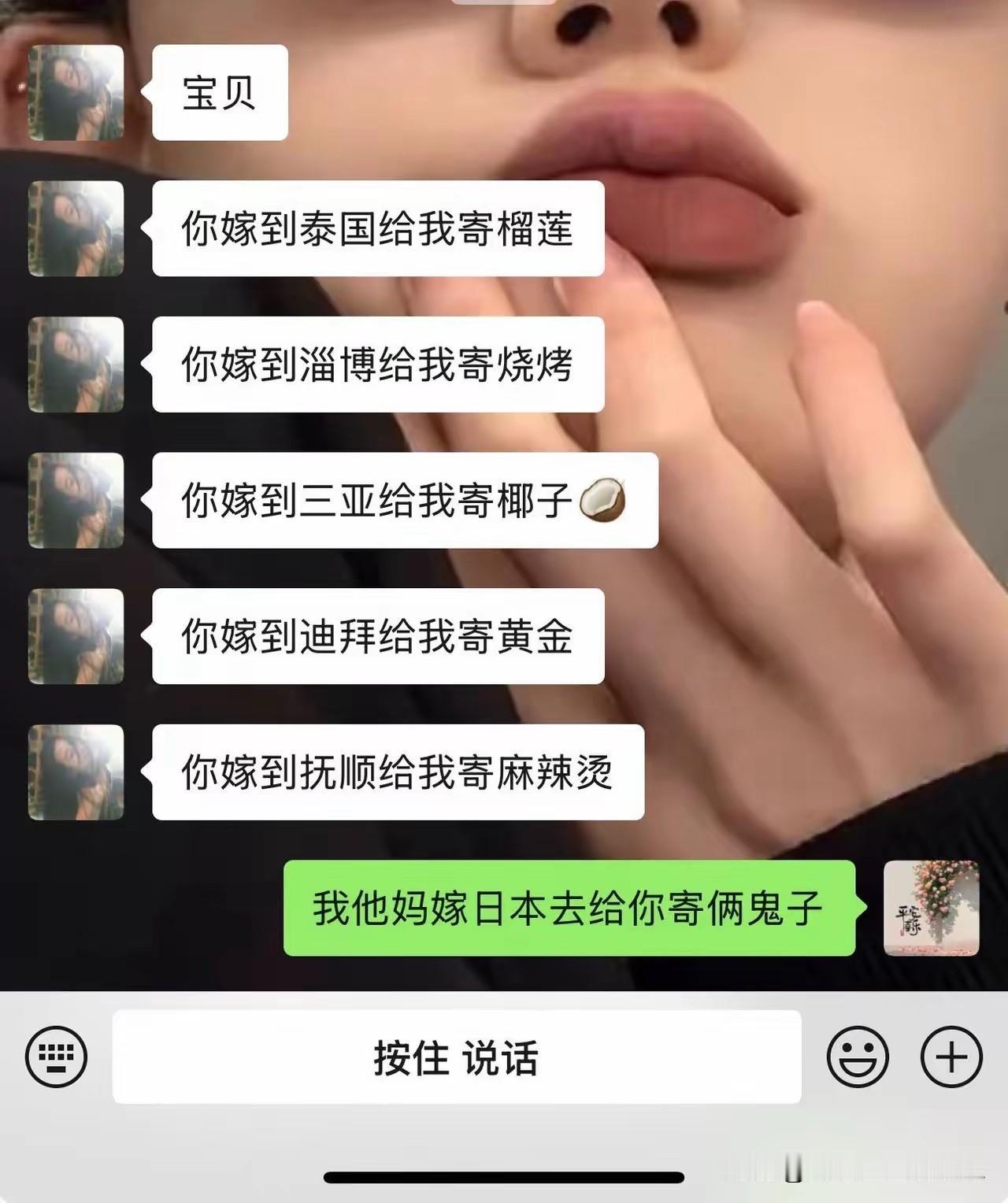The image size is (1008, 1203).
Task: Switch to keyboard input mode
Action: pos(57,1059)
